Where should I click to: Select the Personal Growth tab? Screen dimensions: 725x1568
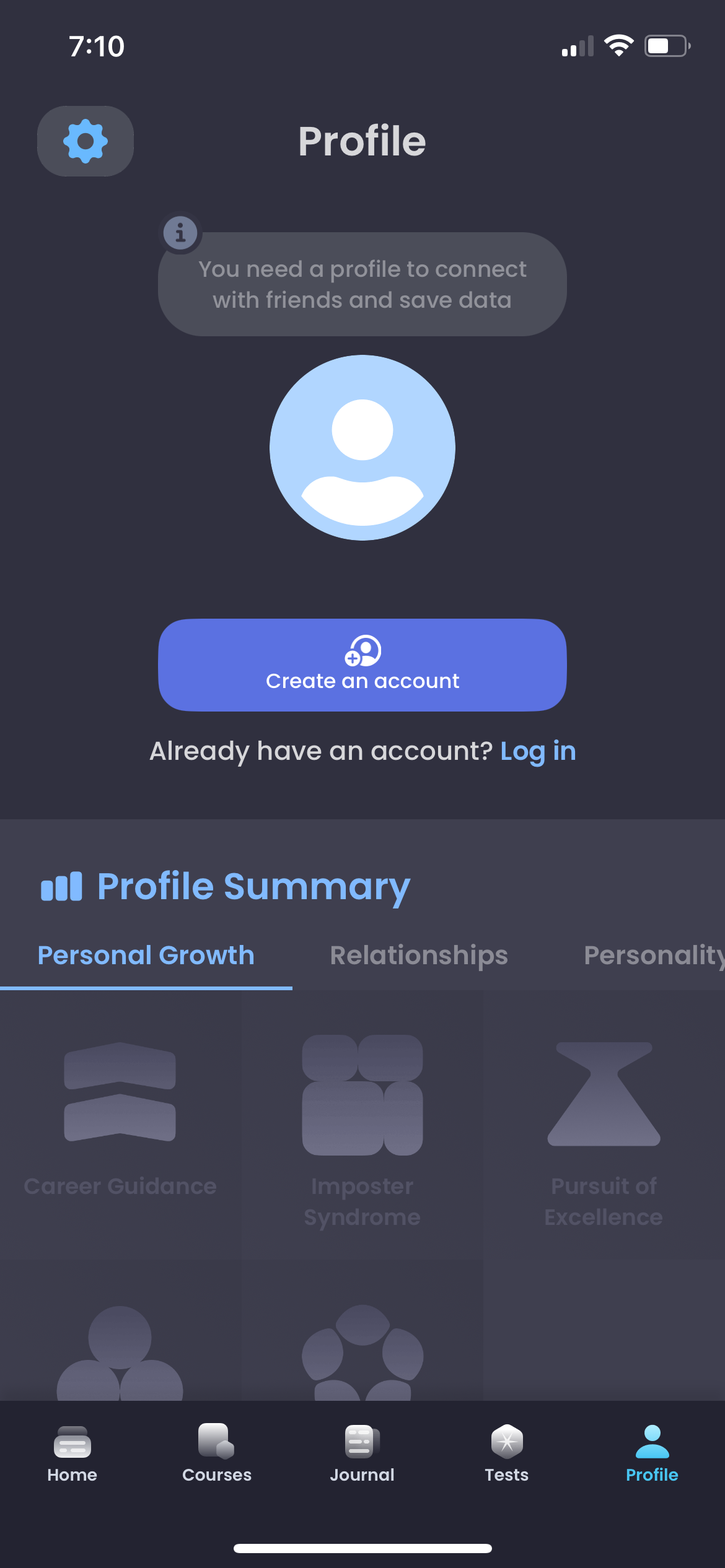click(x=145, y=956)
